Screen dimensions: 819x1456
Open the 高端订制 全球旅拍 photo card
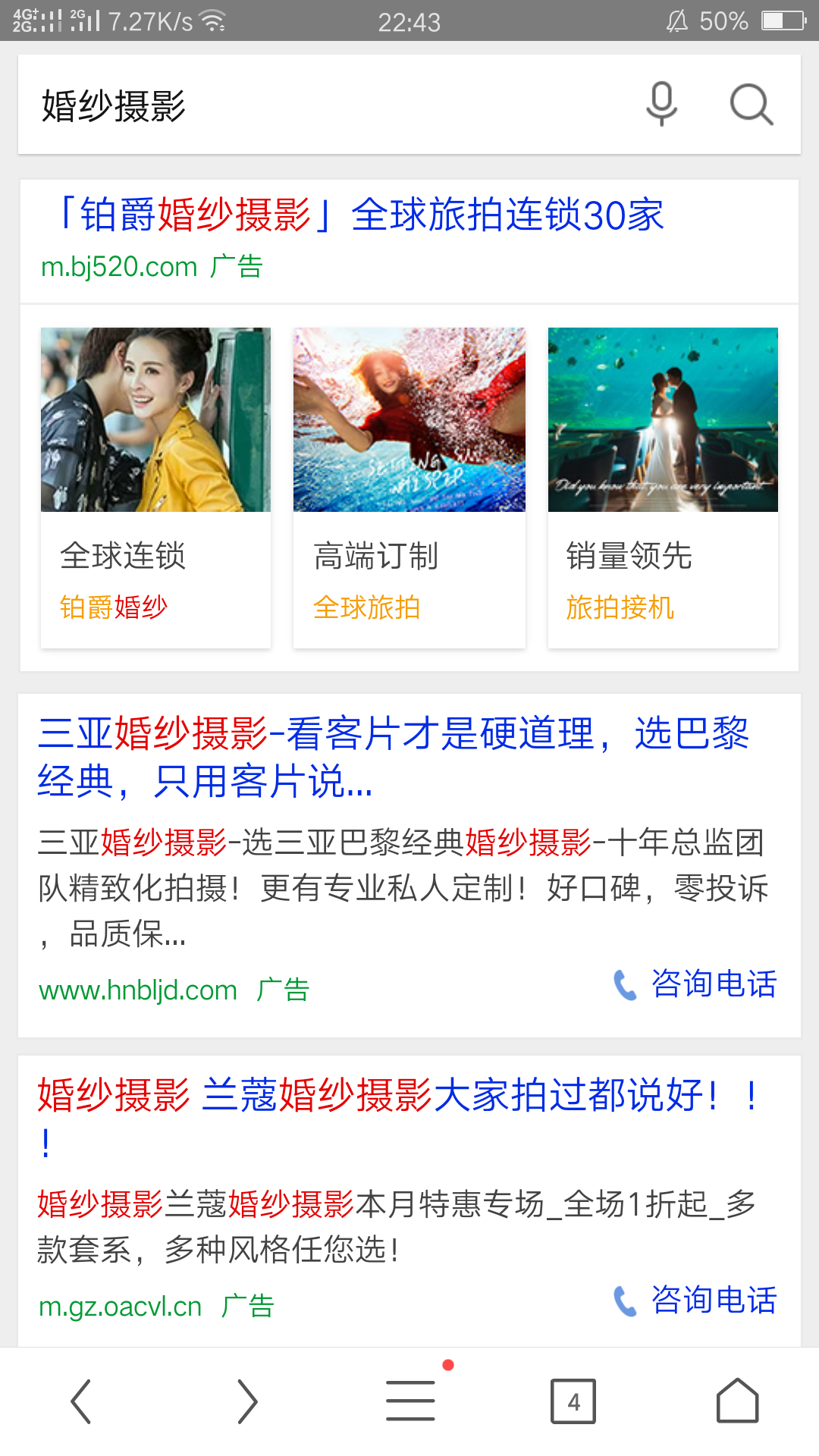pos(409,488)
